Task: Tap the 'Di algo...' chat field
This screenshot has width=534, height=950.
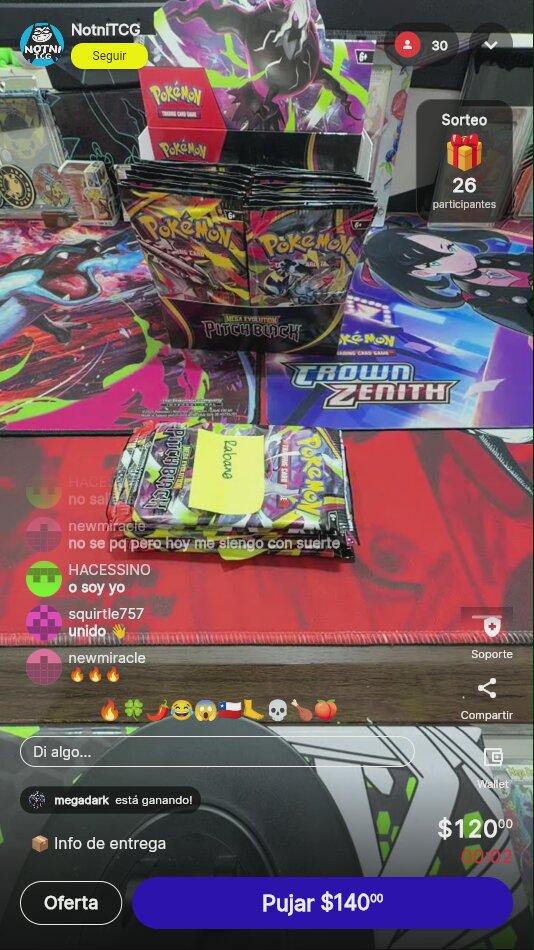Action: tap(217, 752)
